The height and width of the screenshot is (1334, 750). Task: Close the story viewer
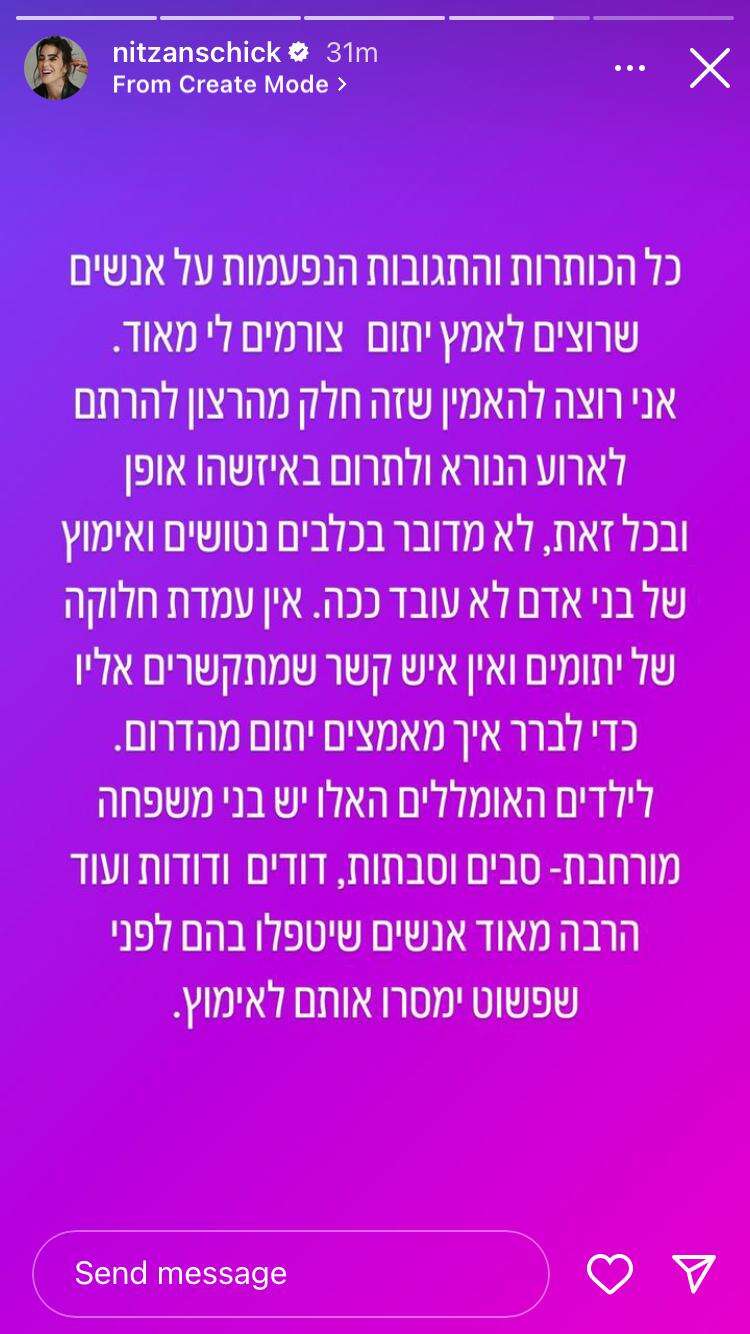point(709,68)
